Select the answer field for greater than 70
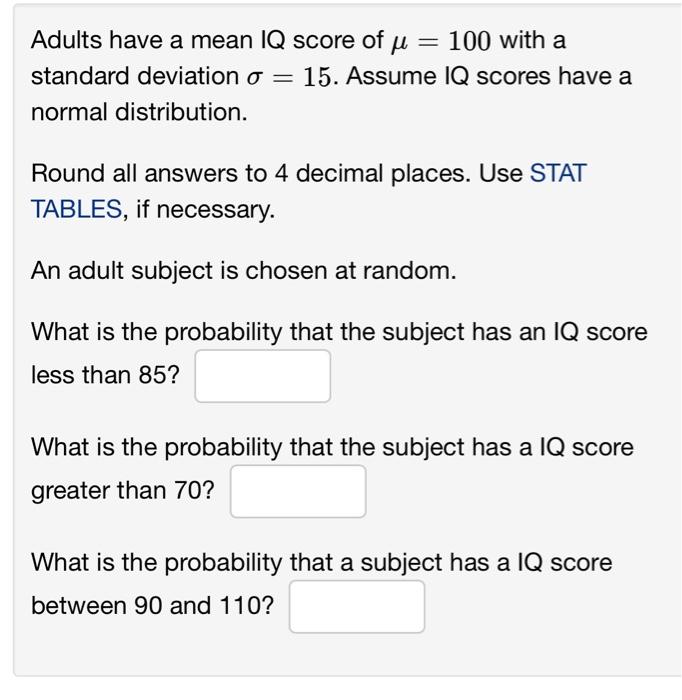 297,491
